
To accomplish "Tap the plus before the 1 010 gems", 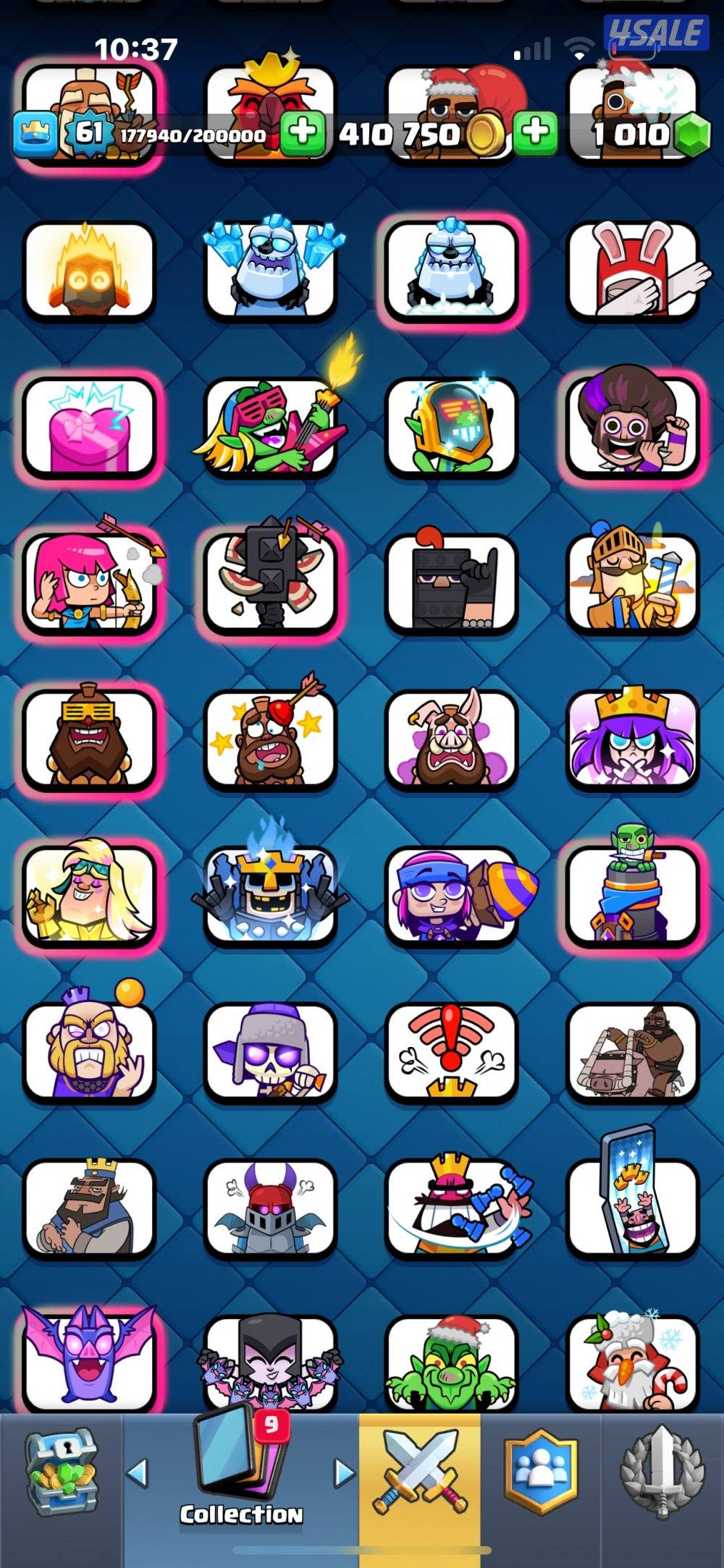I will coord(535,134).
